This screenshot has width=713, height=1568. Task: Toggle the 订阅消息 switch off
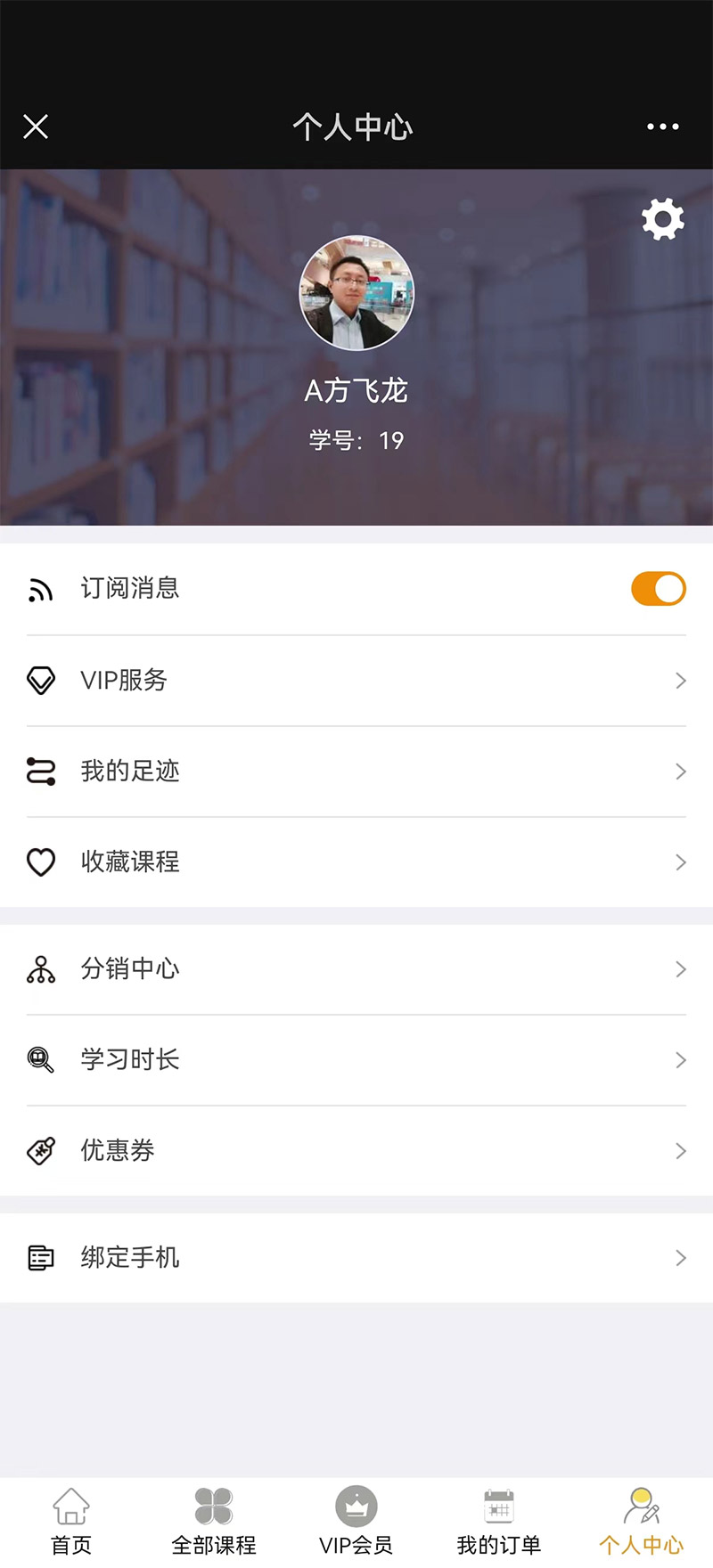point(658,589)
